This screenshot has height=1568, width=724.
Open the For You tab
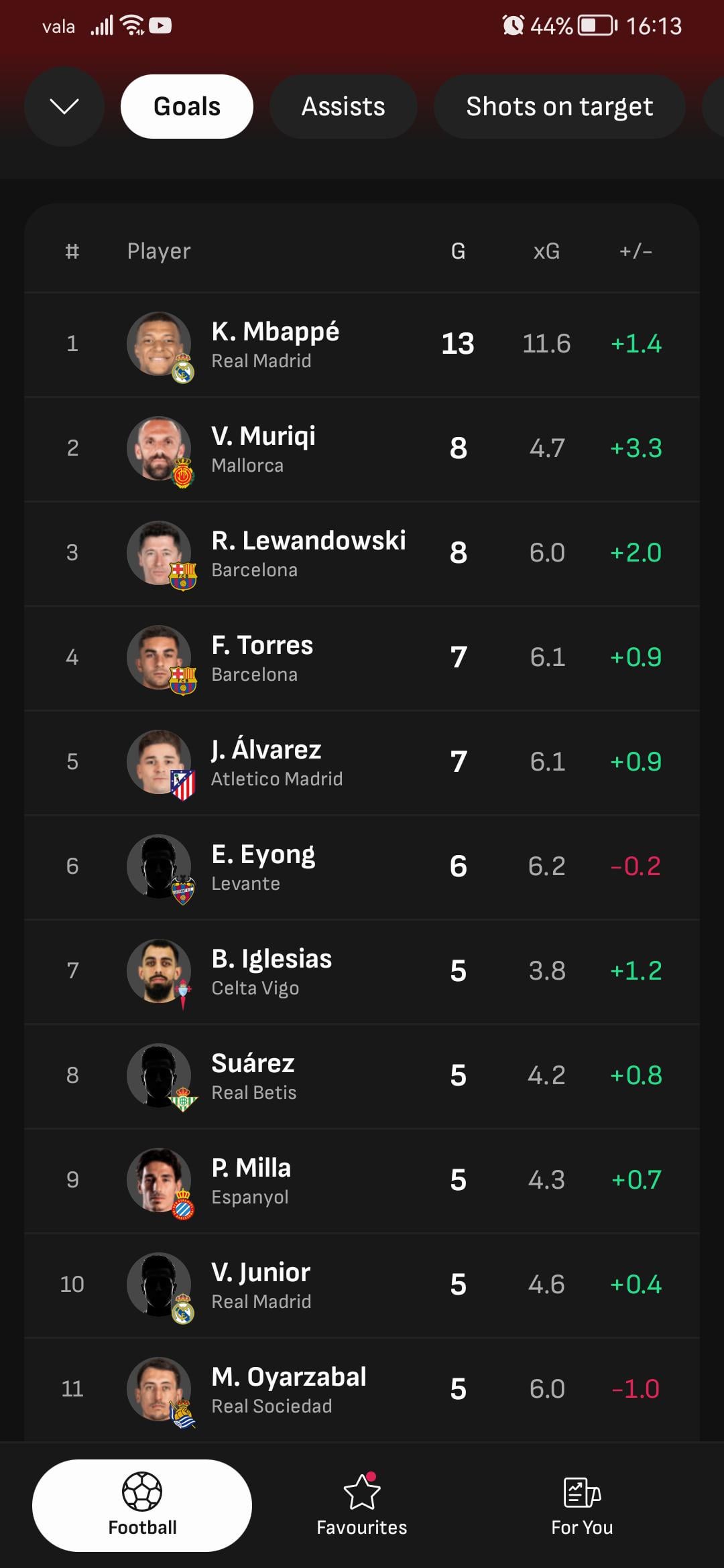[582, 1505]
